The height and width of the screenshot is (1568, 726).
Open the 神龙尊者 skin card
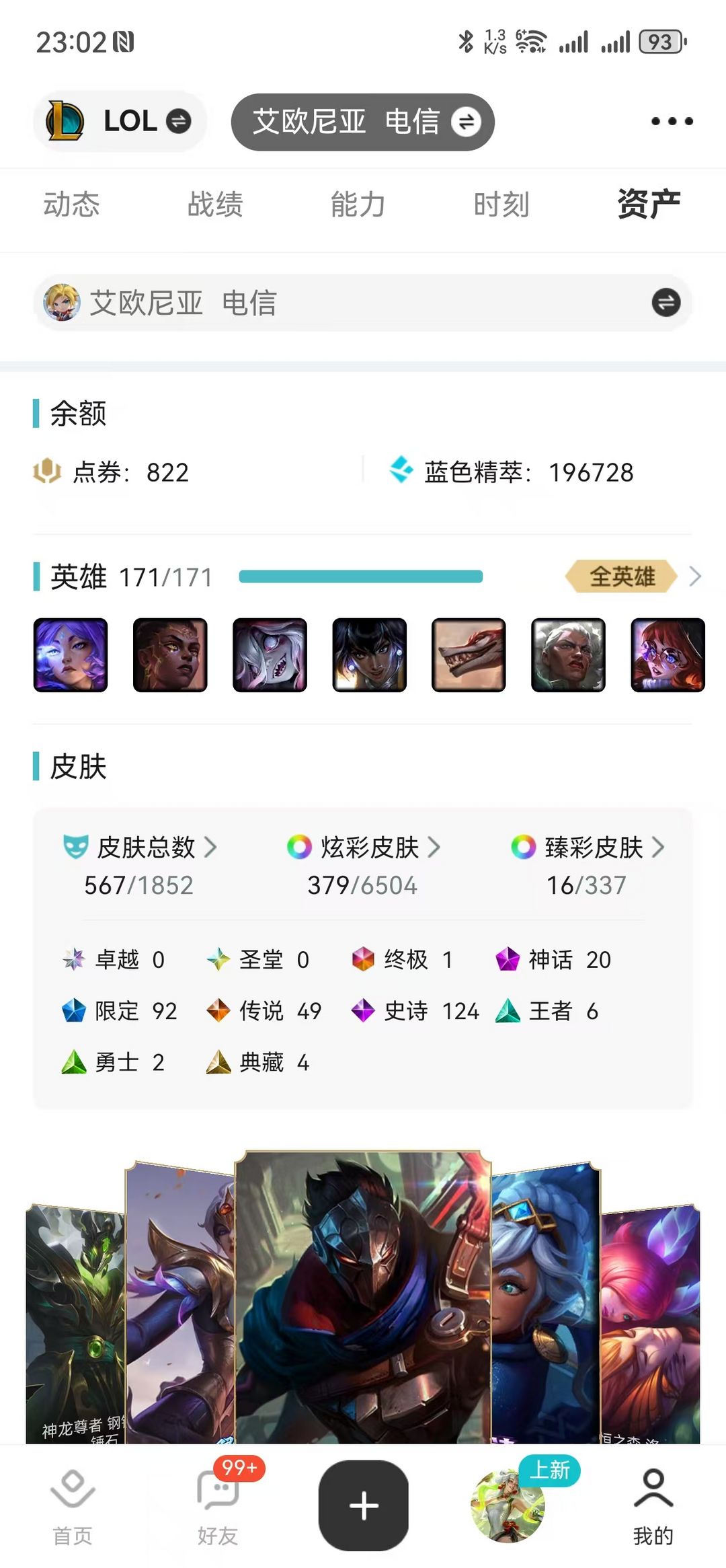tap(74, 1318)
